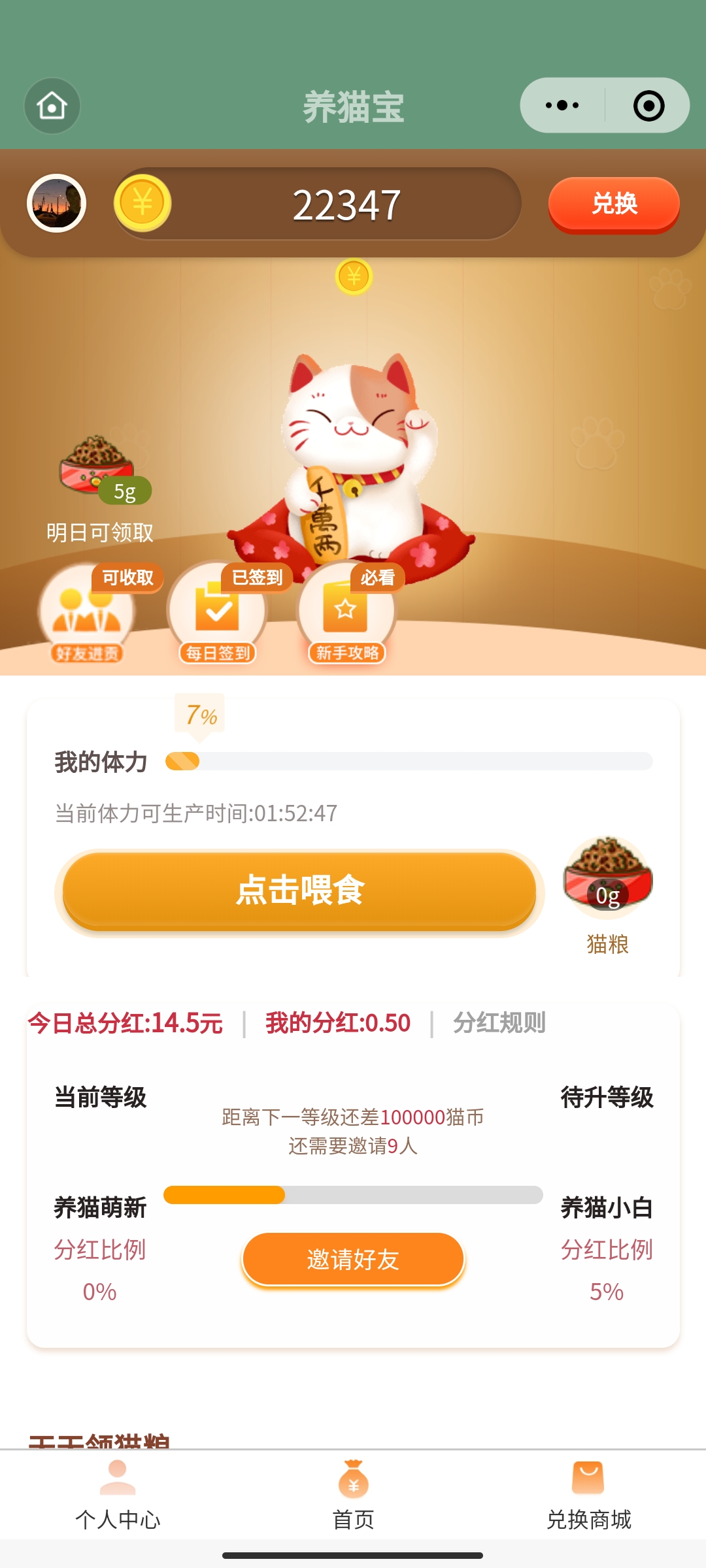Tap the 我的体力 stamina progress bar
The width and height of the screenshot is (706, 1568).
[409, 760]
